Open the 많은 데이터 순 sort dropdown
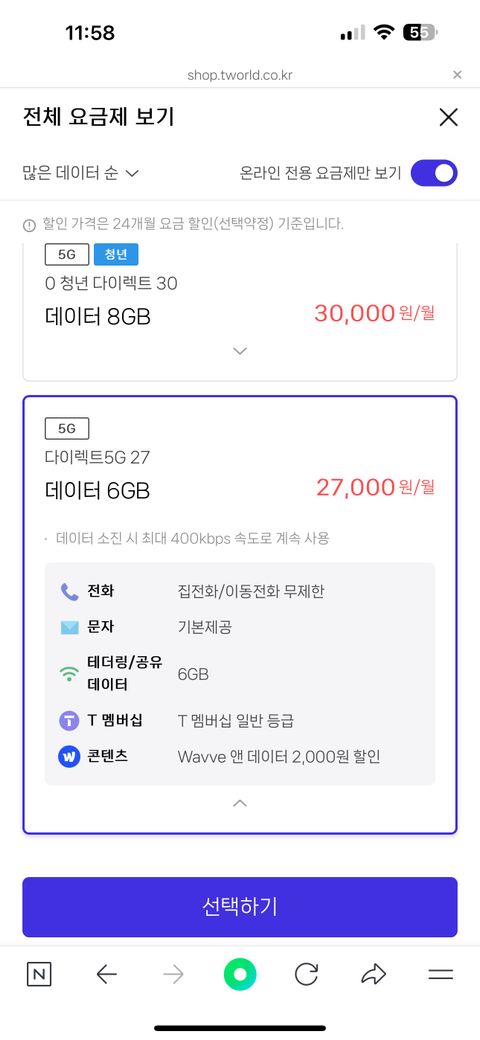The image size is (480, 1040). click(x=80, y=173)
